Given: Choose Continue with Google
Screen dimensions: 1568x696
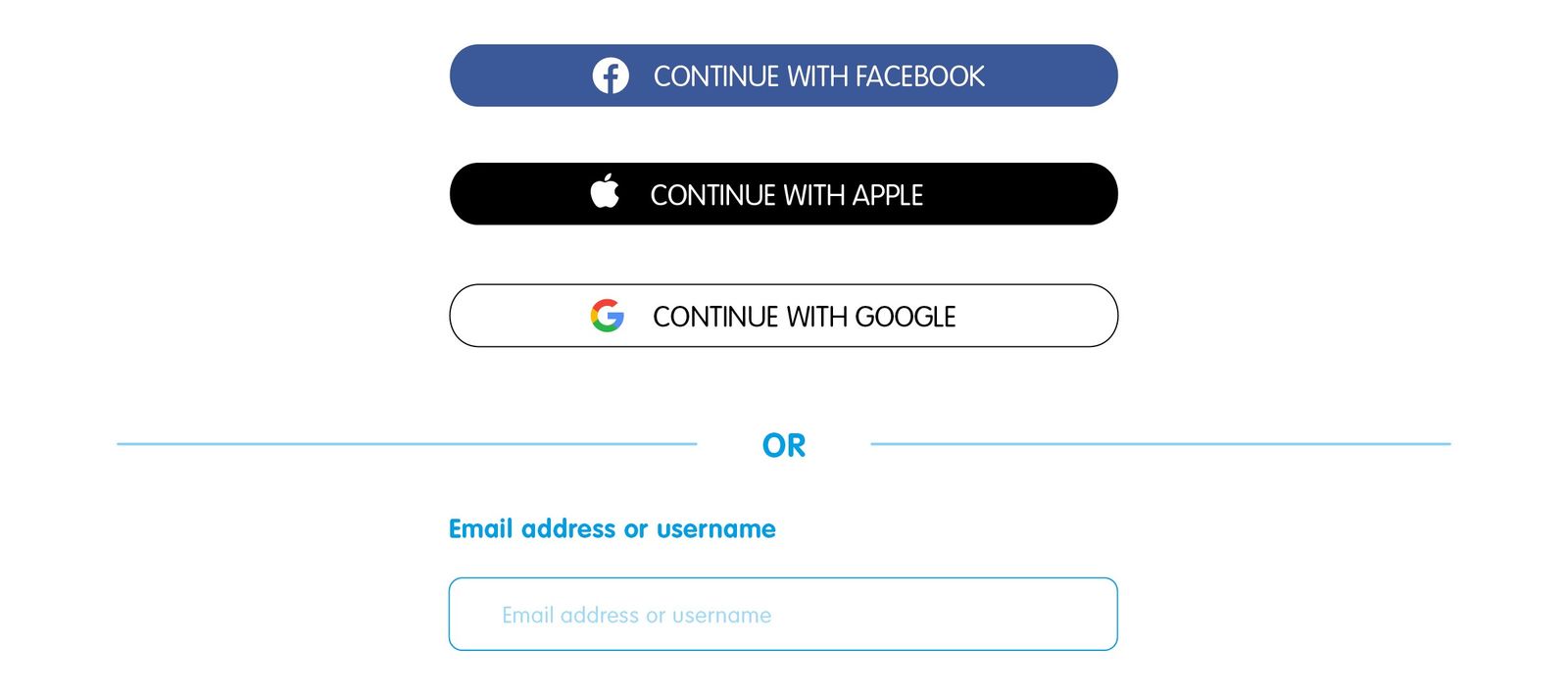Looking at the screenshot, I should 783,316.
